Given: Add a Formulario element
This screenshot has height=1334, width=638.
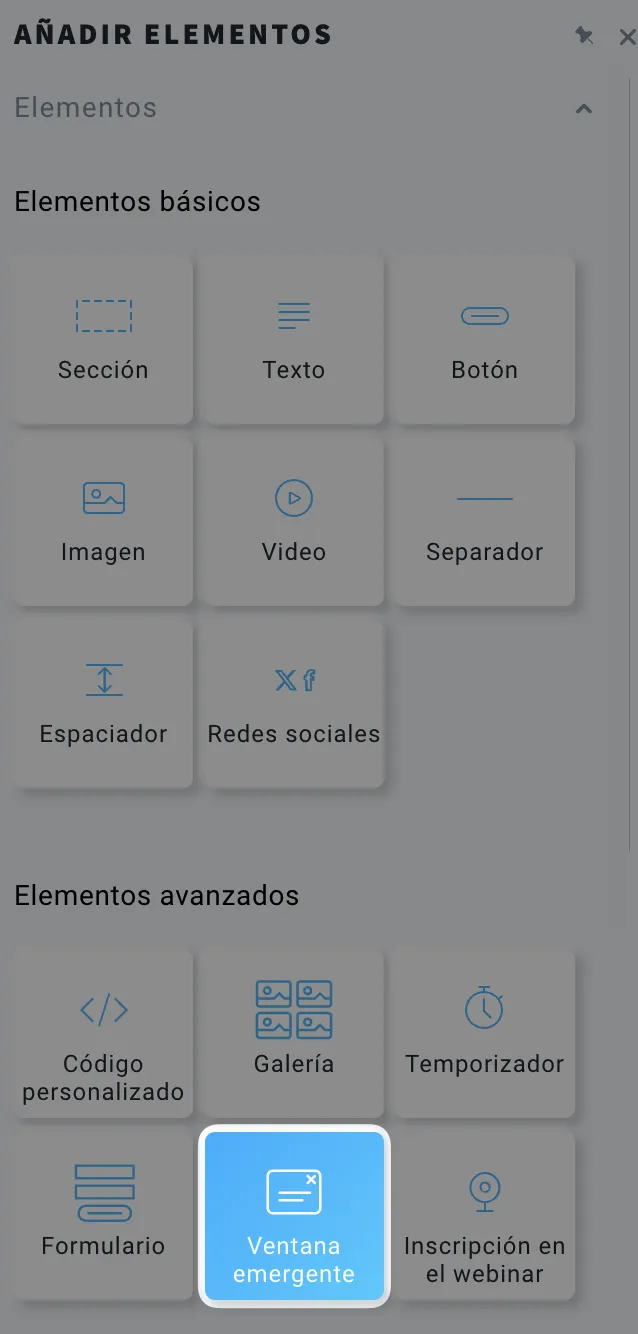Looking at the screenshot, I should (103, 1215).
